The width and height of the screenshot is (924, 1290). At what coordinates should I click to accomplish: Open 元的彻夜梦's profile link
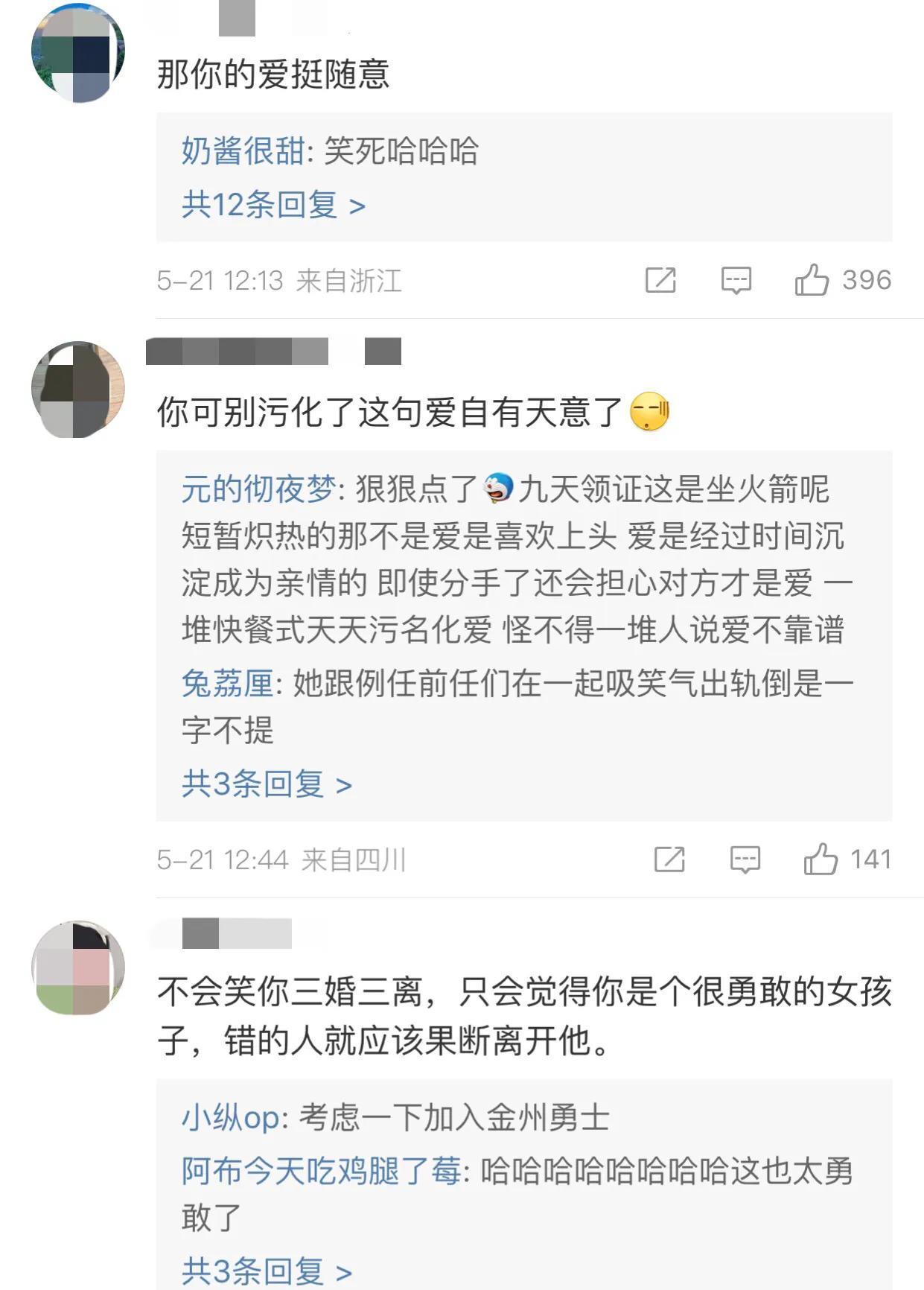tap(258, 489)
